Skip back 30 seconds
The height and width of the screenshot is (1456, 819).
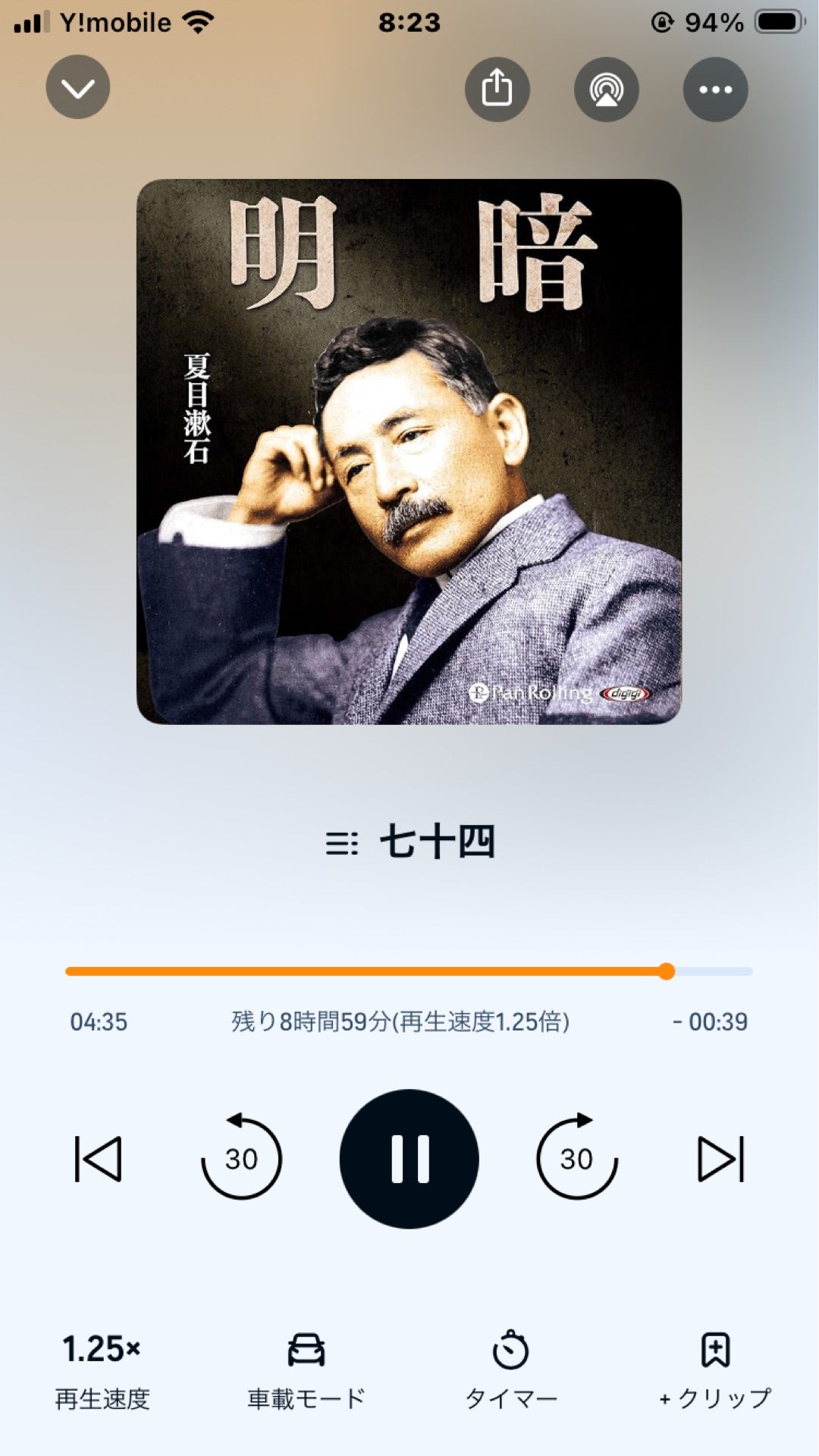click(242, 1158)
